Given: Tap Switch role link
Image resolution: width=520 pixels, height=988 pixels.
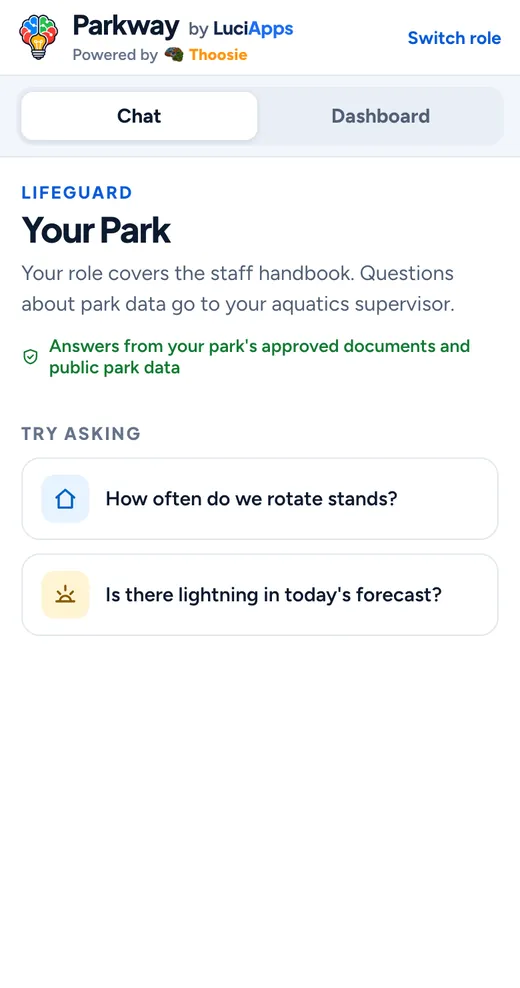Looking at the screenshot, I should [x=454, y=38].
